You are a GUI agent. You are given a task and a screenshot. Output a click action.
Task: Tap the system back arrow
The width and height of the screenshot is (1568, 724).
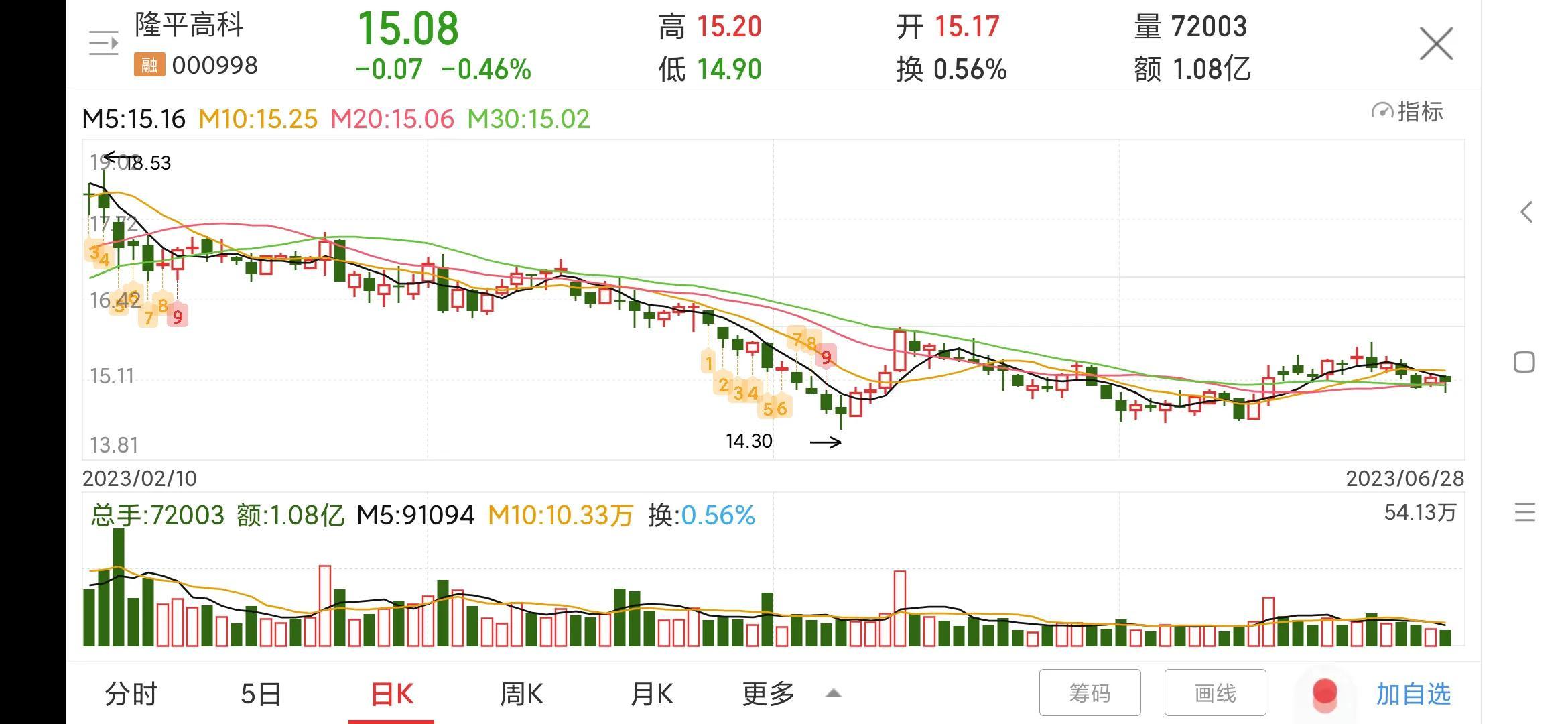click(x=1526, y=213)
